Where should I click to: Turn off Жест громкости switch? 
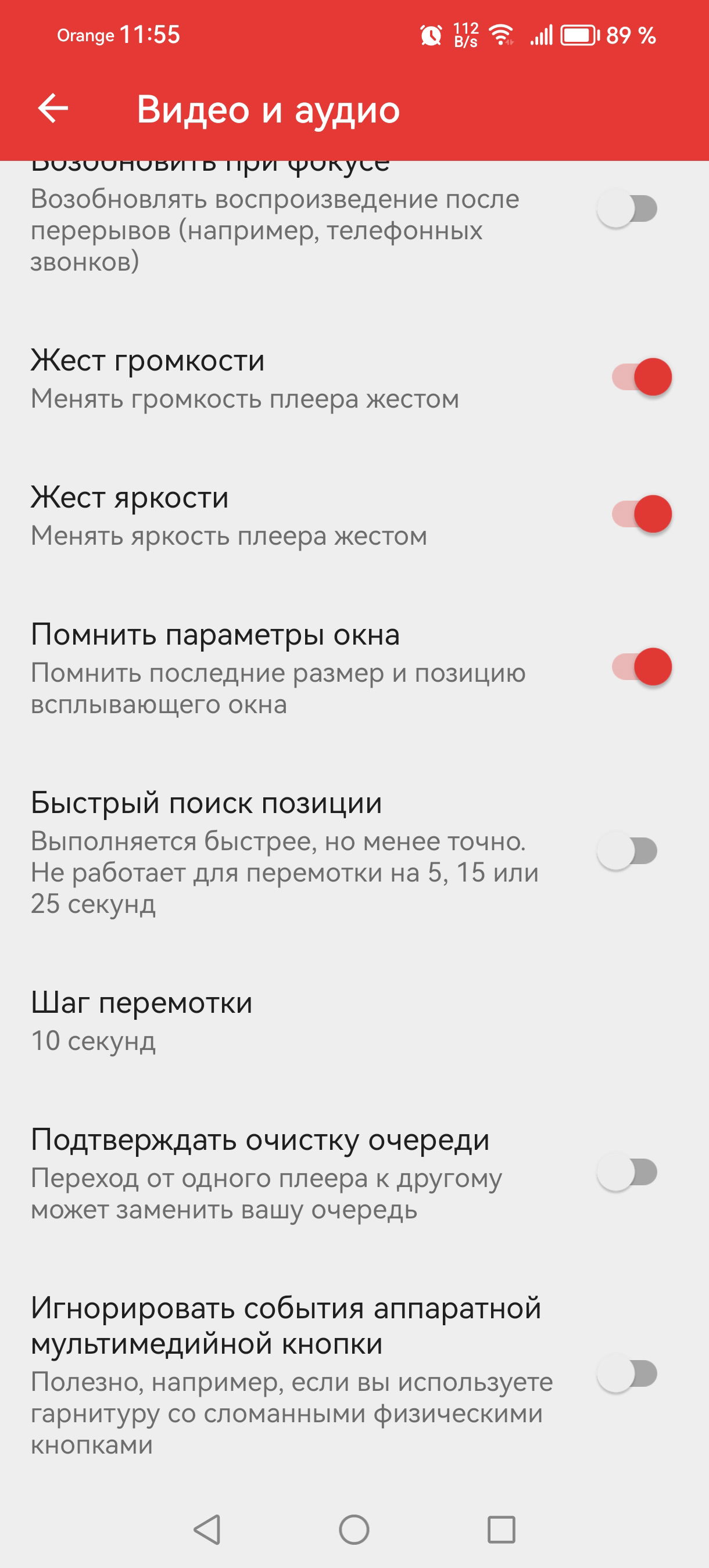click(642, 377)
